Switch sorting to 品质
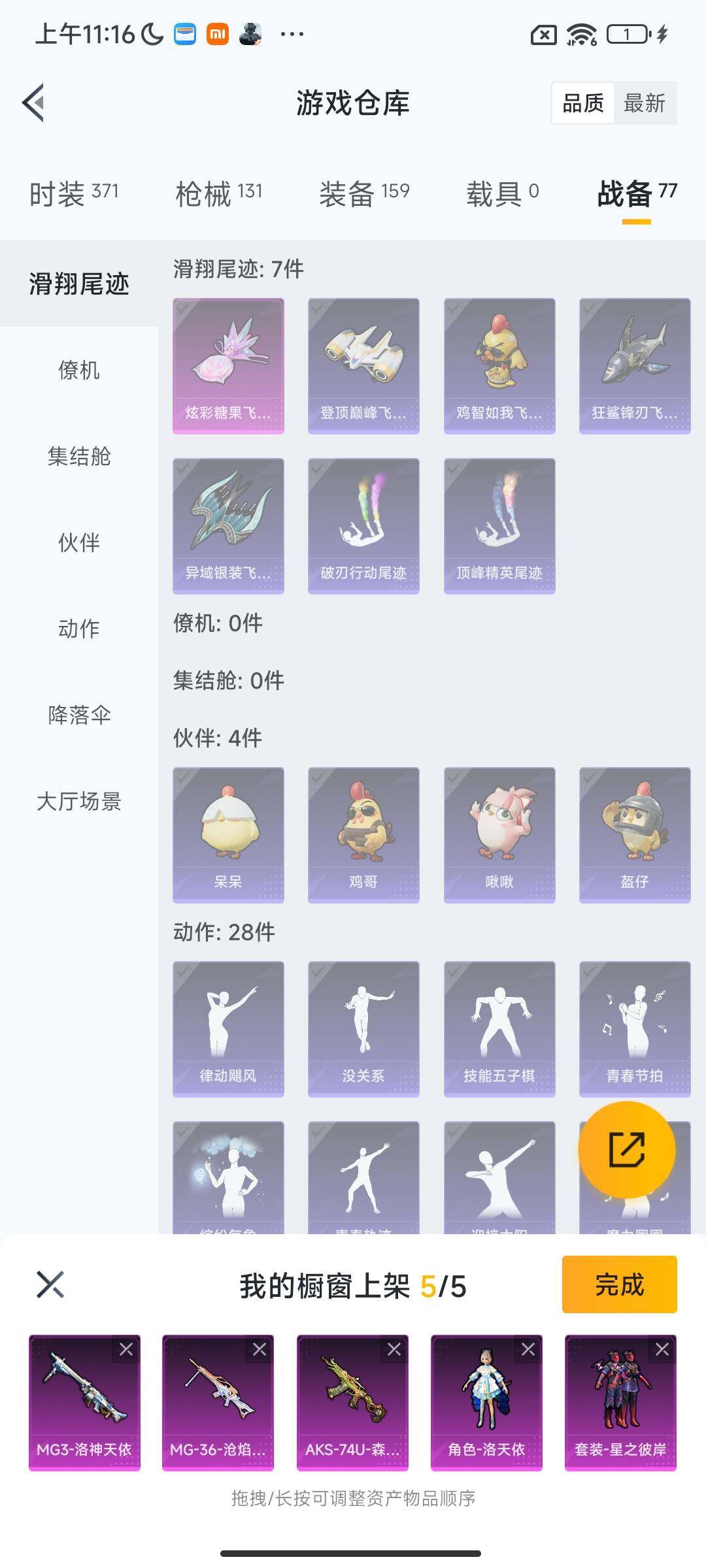This screenshot has width=706, height=1568. [x=584, y=103]
